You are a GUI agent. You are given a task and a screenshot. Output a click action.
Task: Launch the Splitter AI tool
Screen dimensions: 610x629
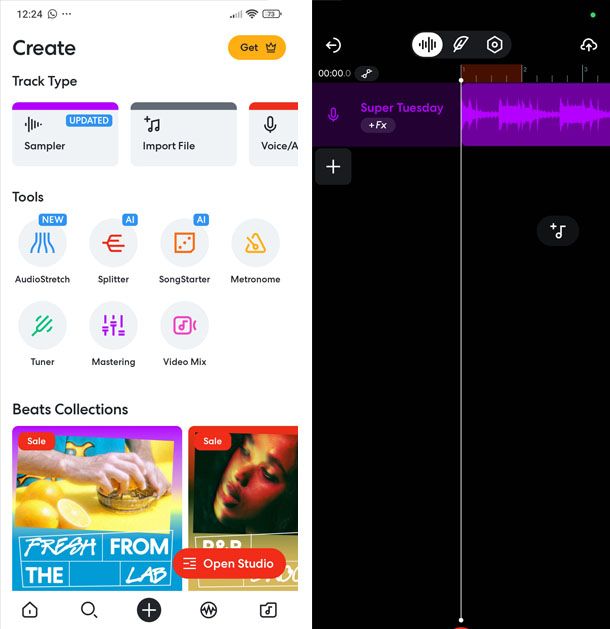pyautogui.click(x=113, y=243)
